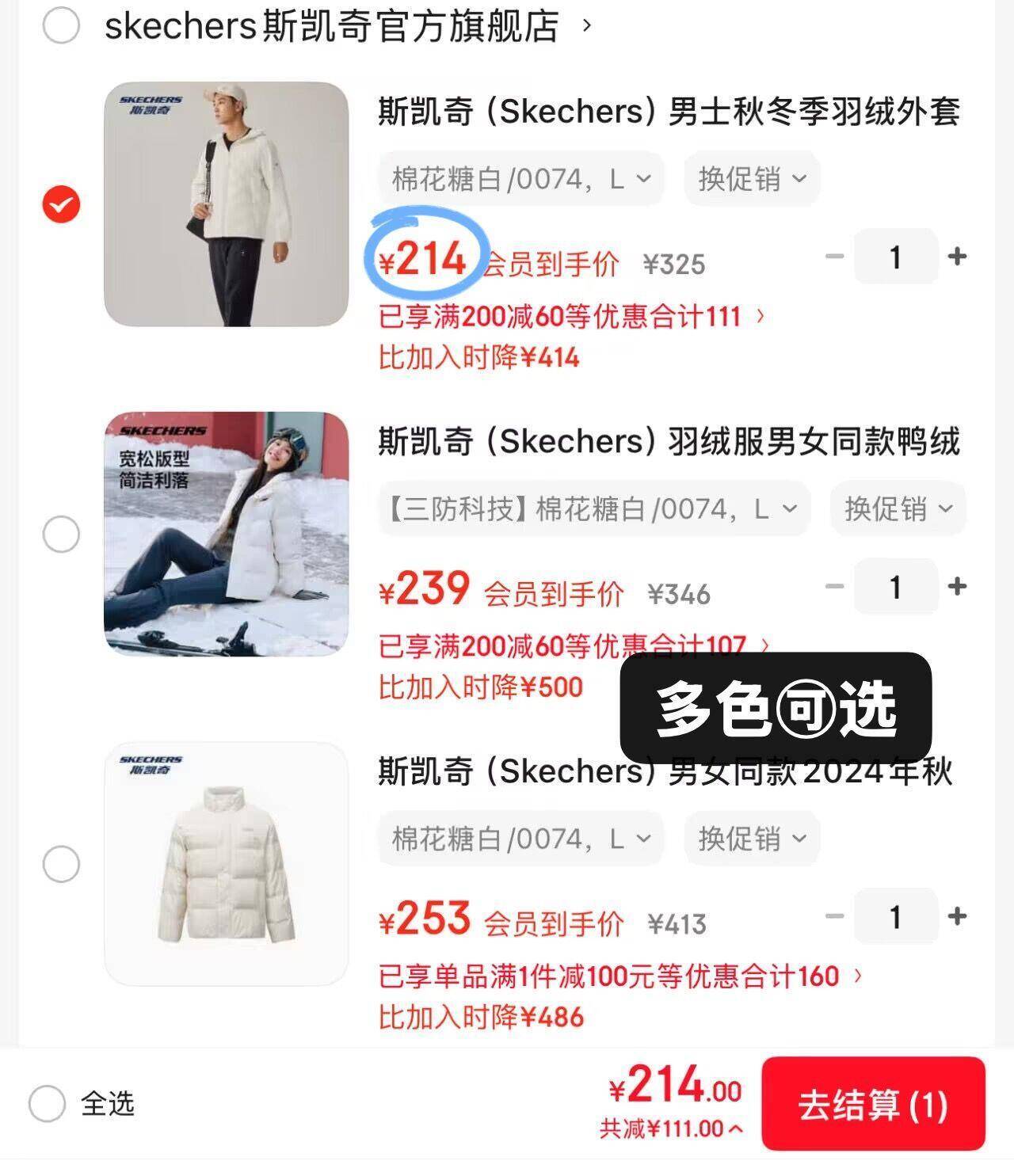The width and height of the screenshot is (1014, 1176).
Task: Expand the 共减¥111.00 savings breakdown
Action: [x=670, y=1128]
